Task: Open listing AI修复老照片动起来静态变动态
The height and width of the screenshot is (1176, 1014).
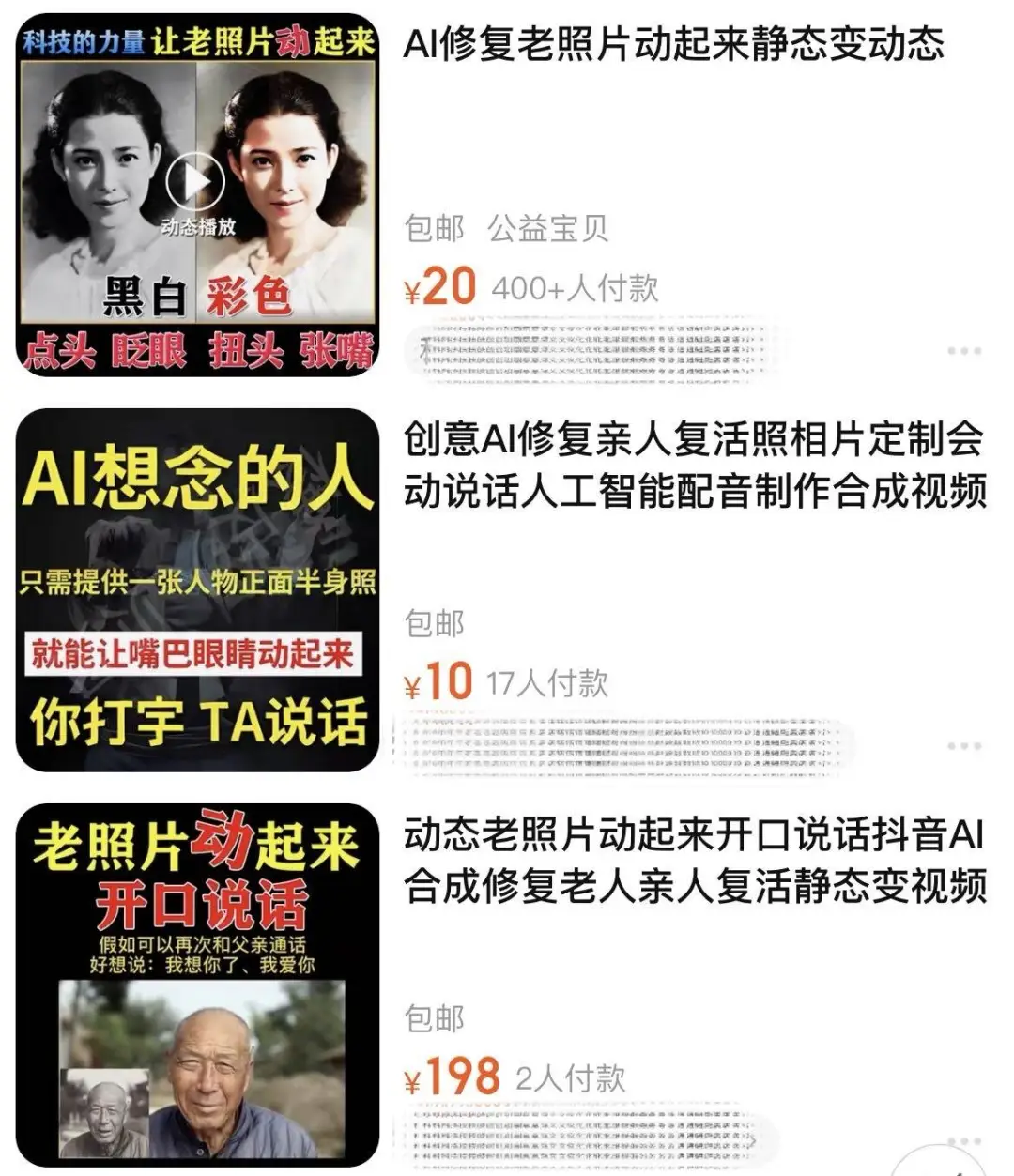Action: point(673,45)
